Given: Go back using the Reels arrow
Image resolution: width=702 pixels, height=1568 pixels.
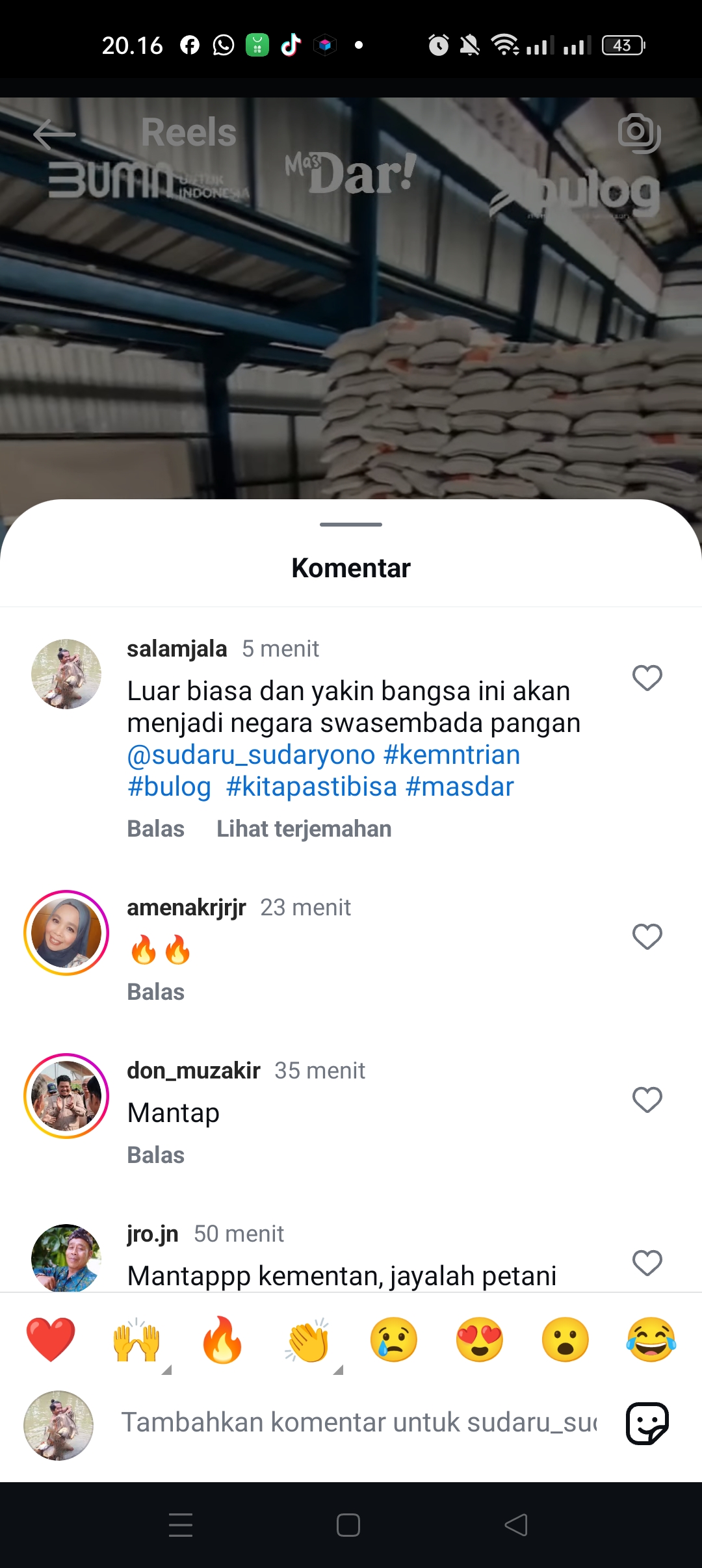Looking at the screenshot, I should [x=55, y=135].
